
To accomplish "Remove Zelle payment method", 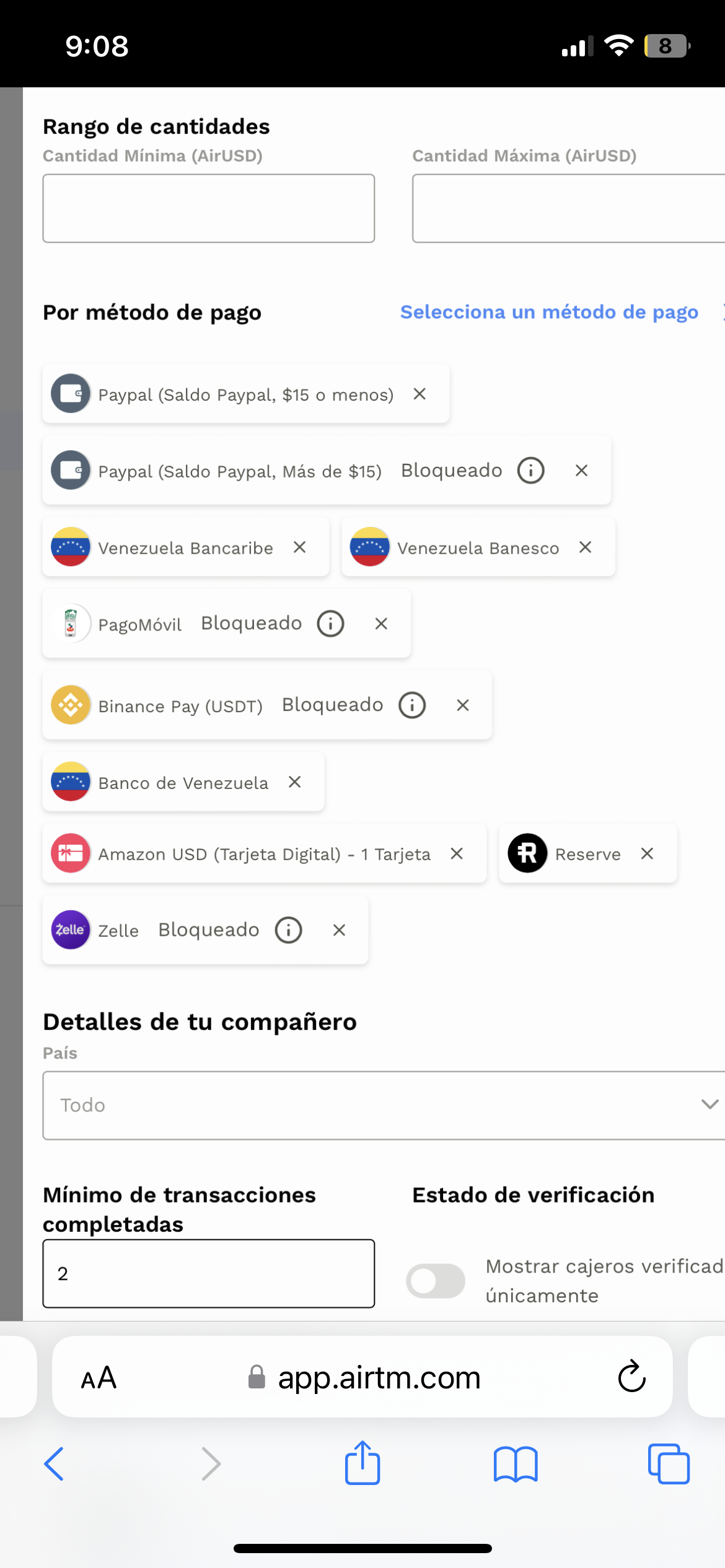I will [339, 930].
